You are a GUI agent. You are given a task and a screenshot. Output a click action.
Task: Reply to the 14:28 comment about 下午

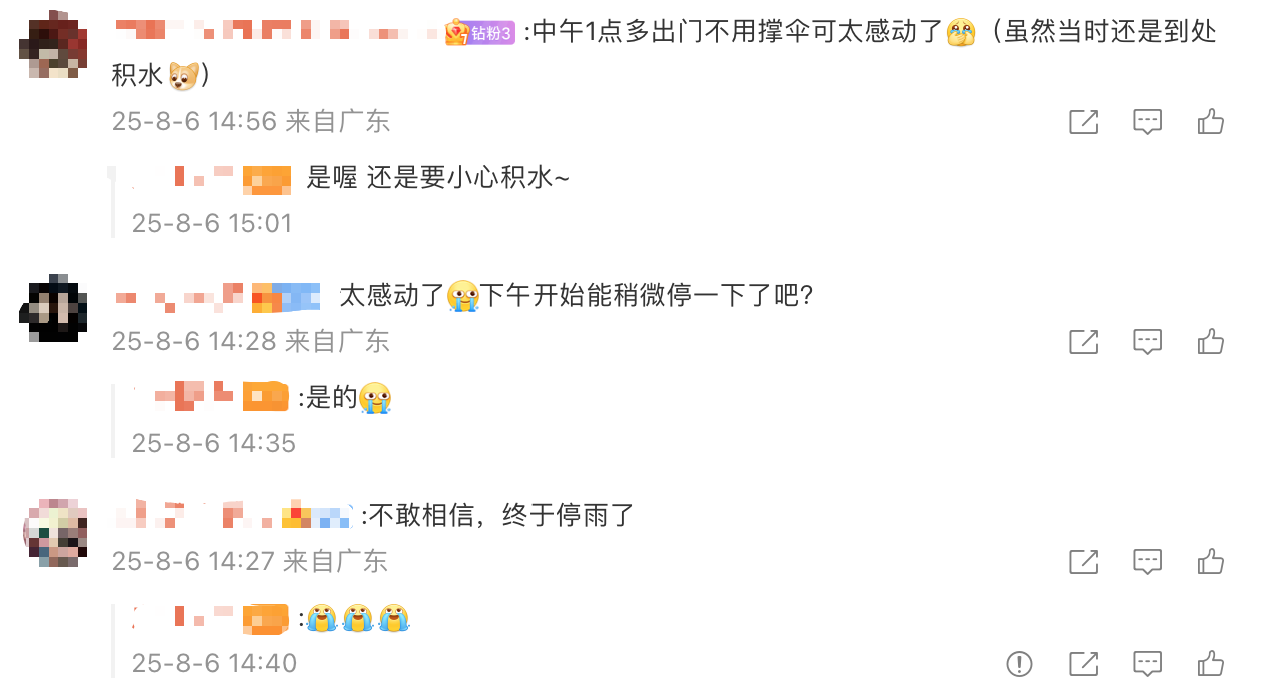click(x=1147, y=342)
